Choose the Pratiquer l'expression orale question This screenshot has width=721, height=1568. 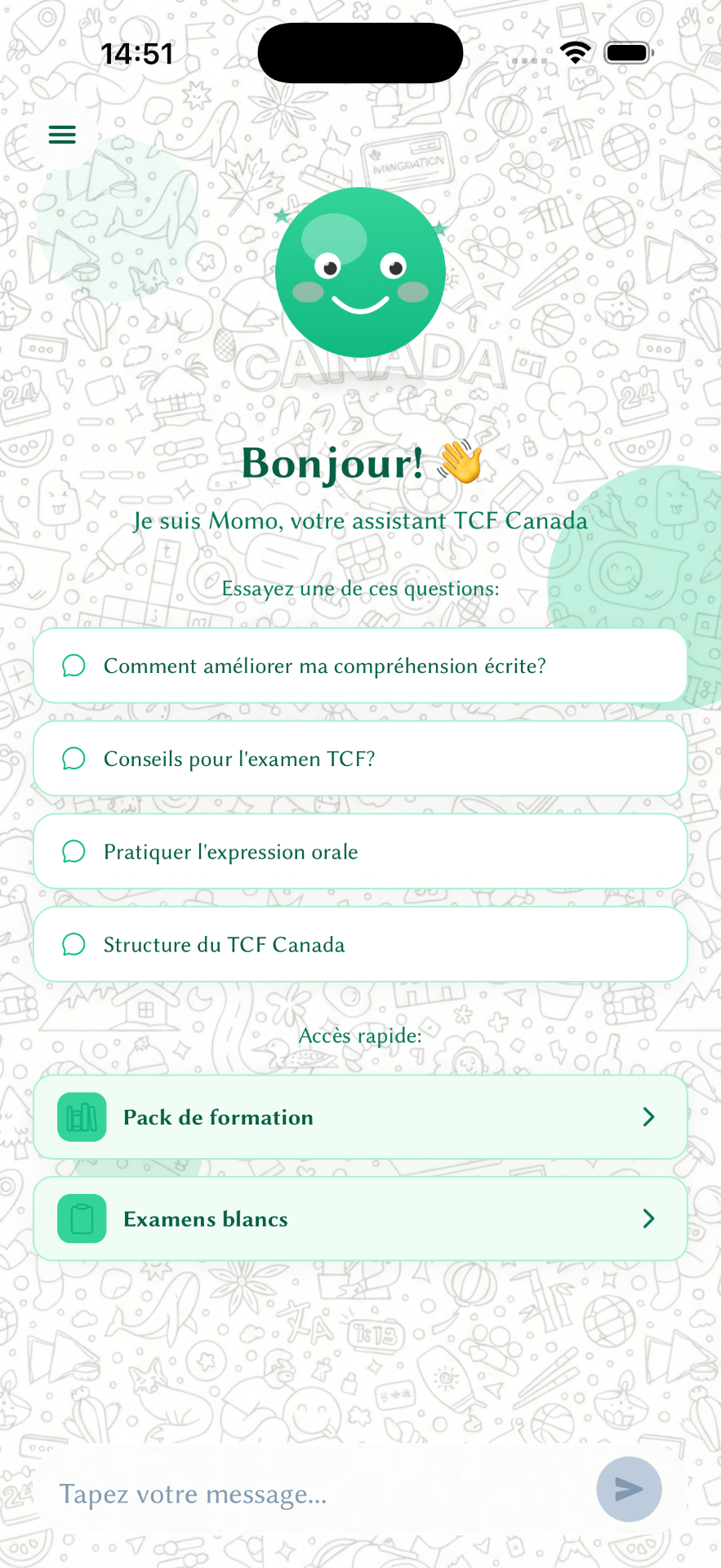[x=360, y=851]
